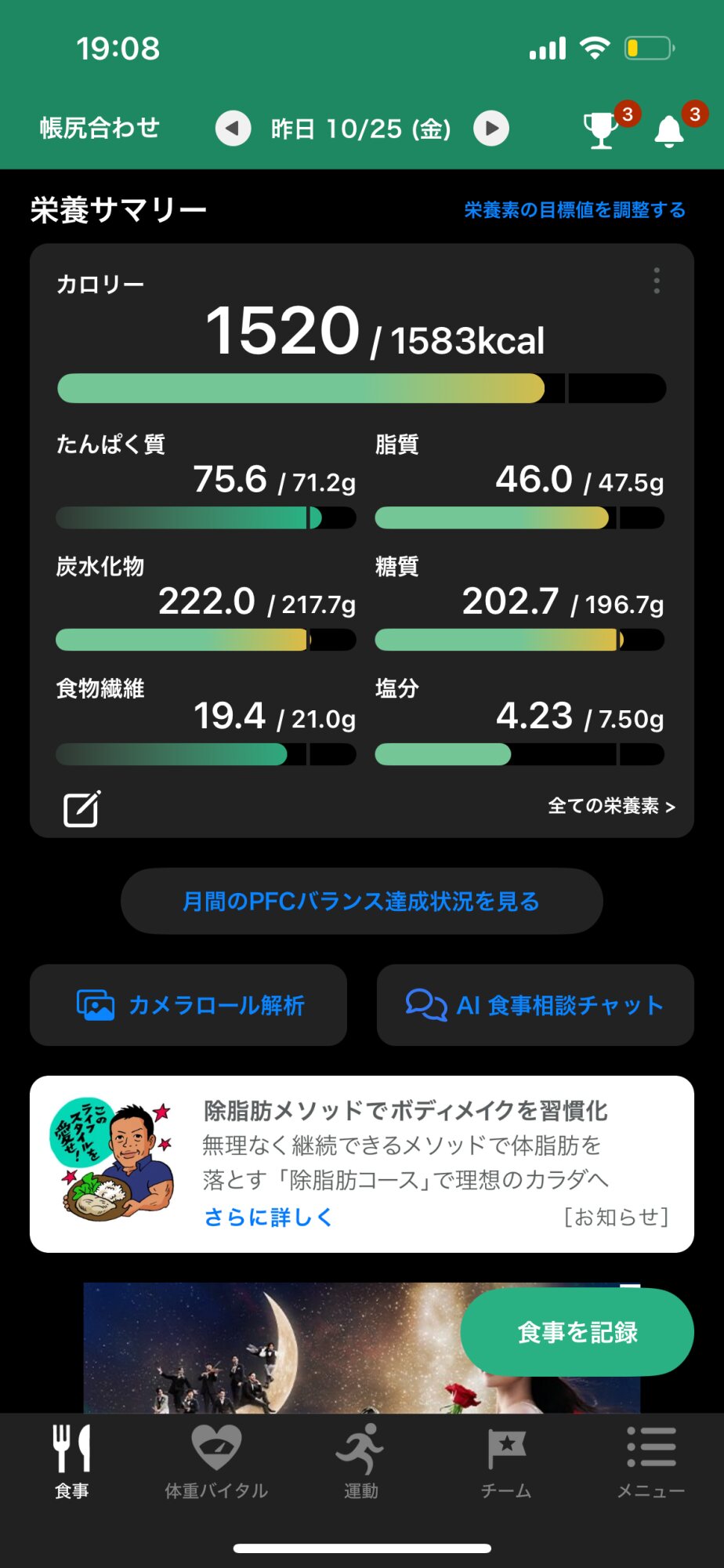724x1568 pixels.
Task: Switch to the 運動 tab
Action: 361,1460
